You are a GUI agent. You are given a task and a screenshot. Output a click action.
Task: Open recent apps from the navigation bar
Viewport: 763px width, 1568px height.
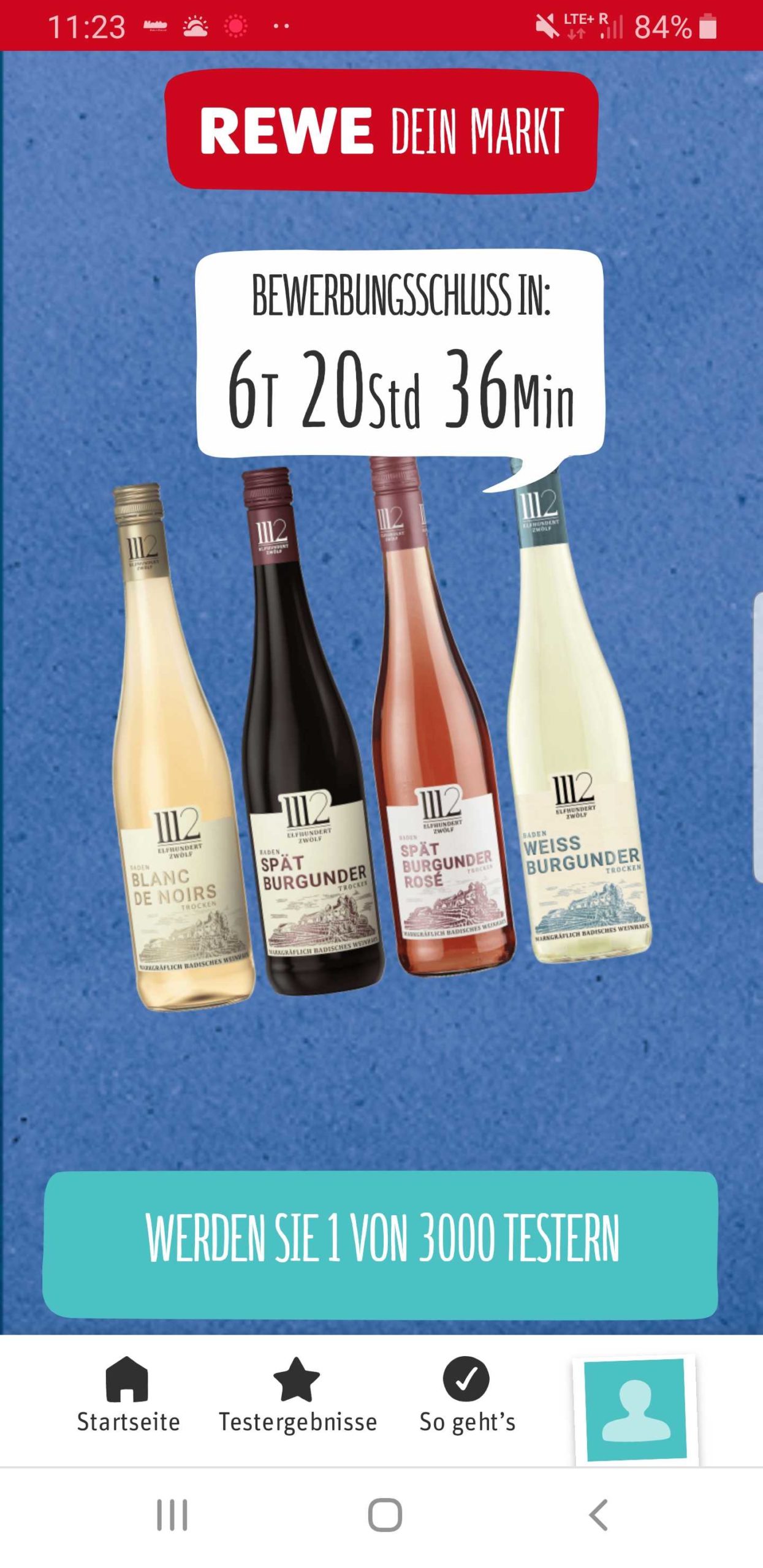coord(172,1515)
